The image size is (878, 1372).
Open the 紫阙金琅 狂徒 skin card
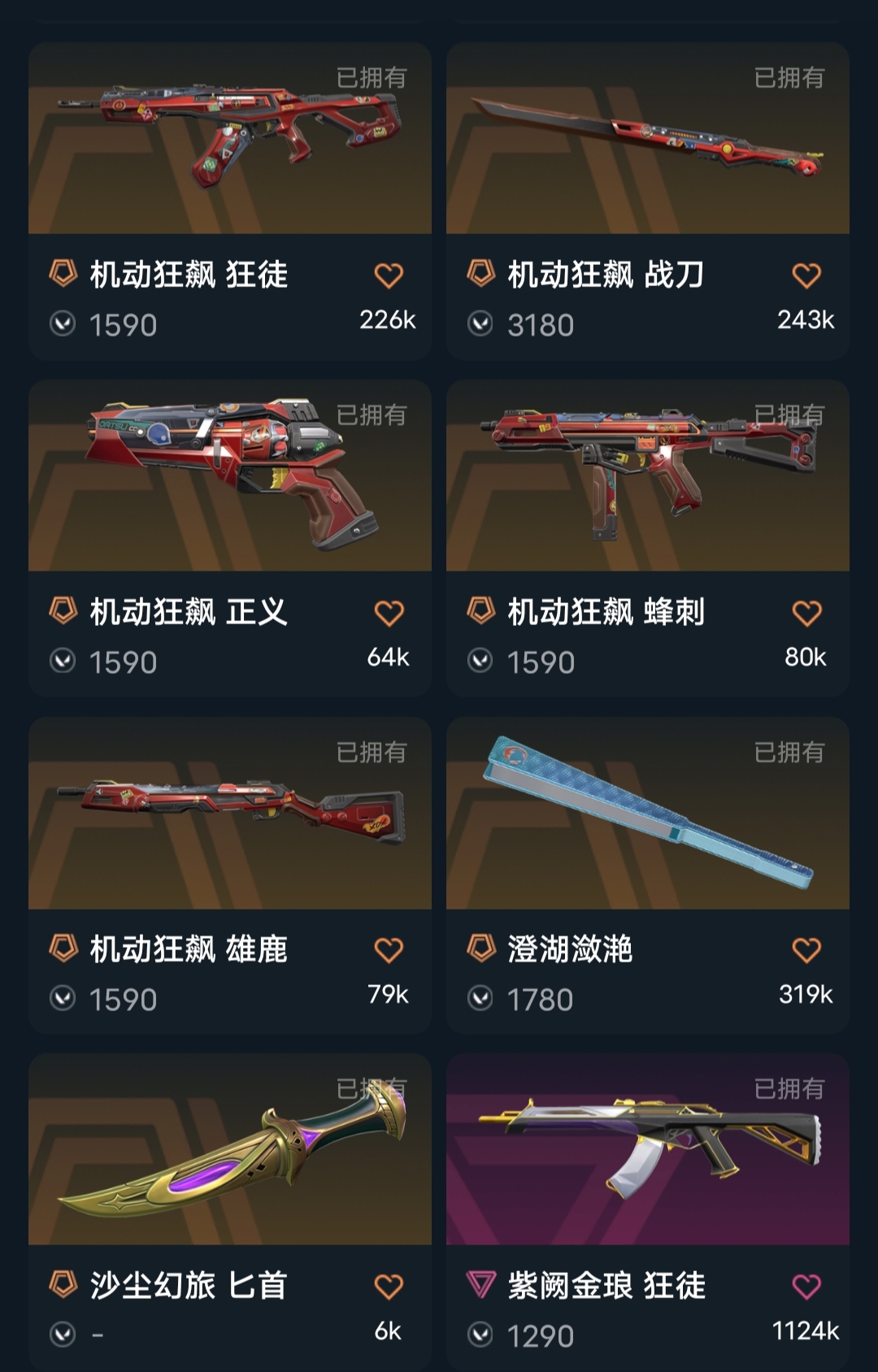point(647,1150)
